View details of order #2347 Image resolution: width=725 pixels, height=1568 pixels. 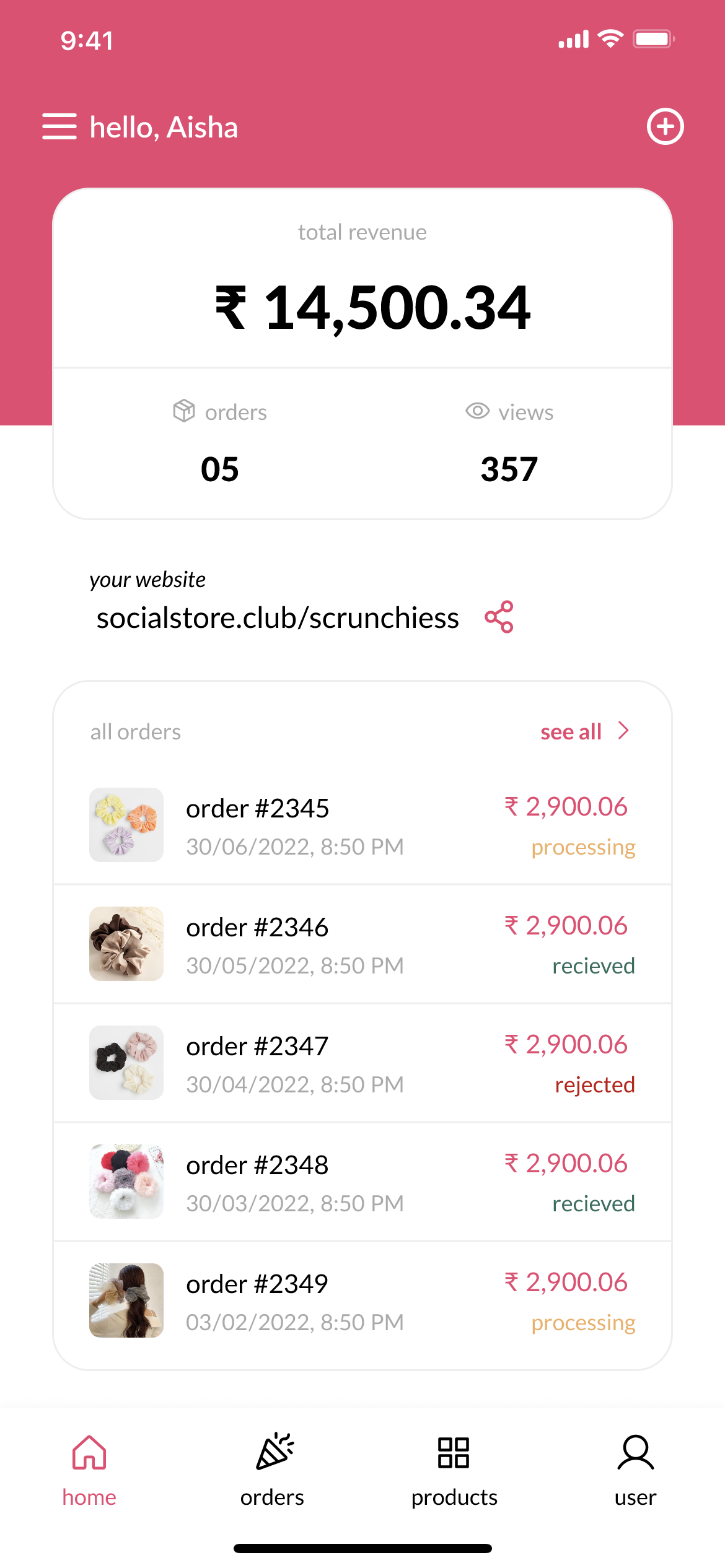pyautogui.click(x=362, y=1063)
